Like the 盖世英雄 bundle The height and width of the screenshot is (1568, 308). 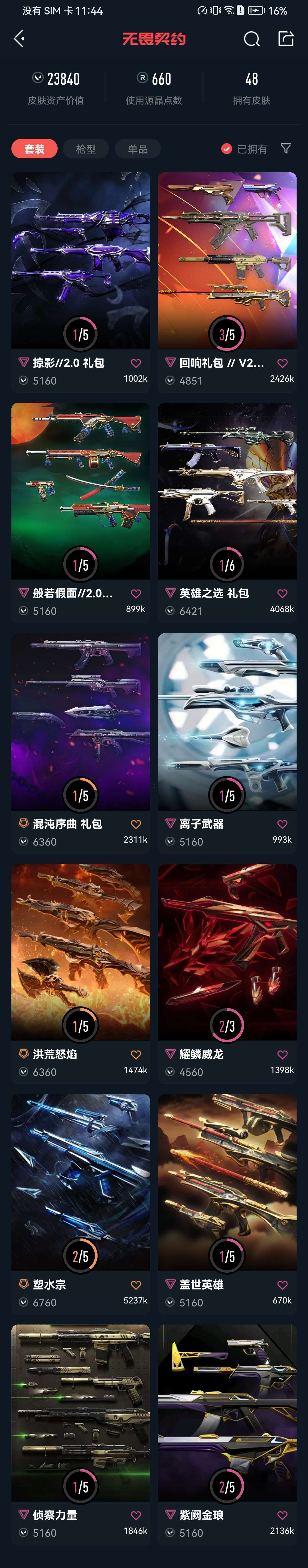tap(282, 1285)
